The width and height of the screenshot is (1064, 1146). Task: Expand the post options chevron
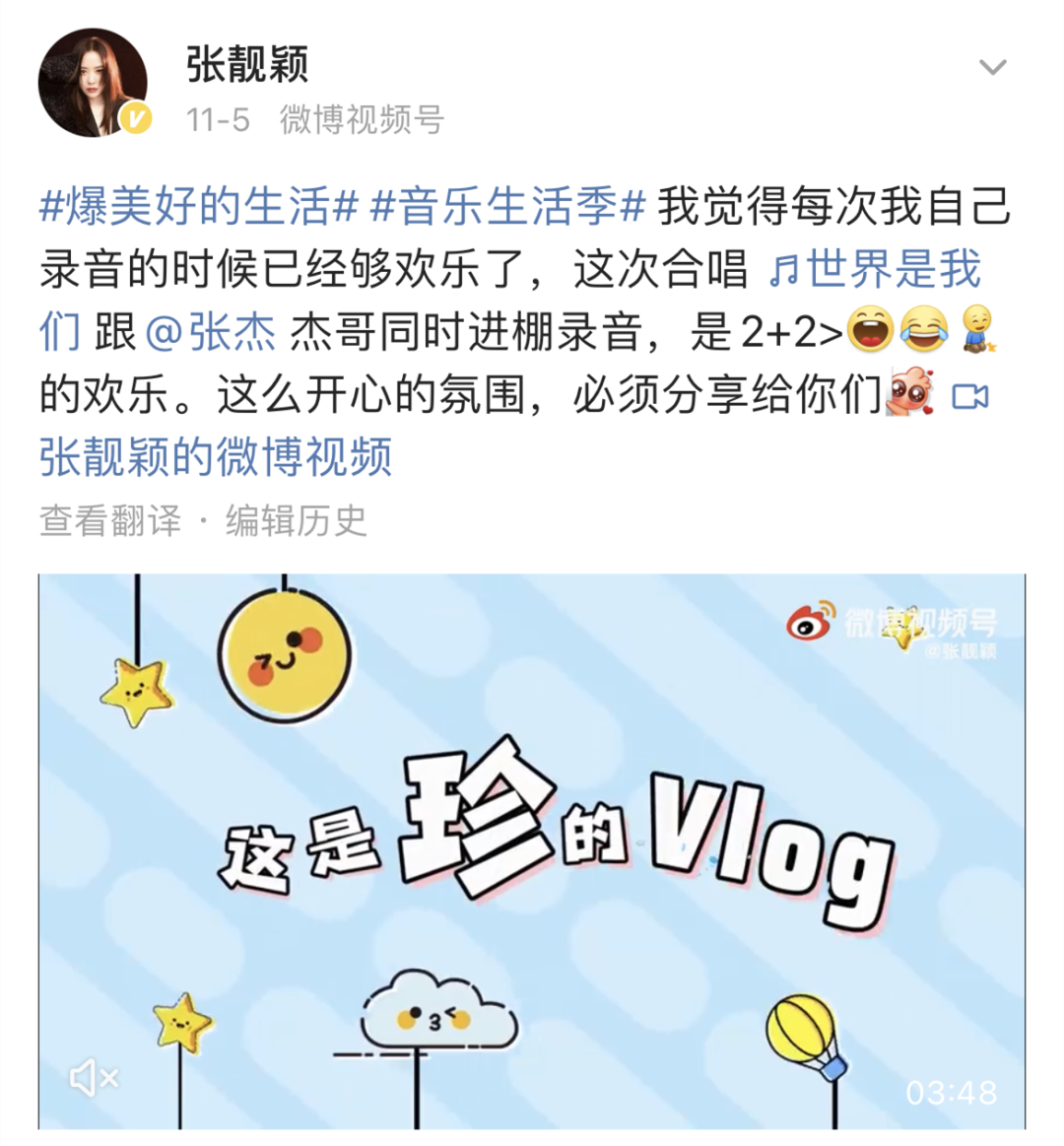coord(992,67)
